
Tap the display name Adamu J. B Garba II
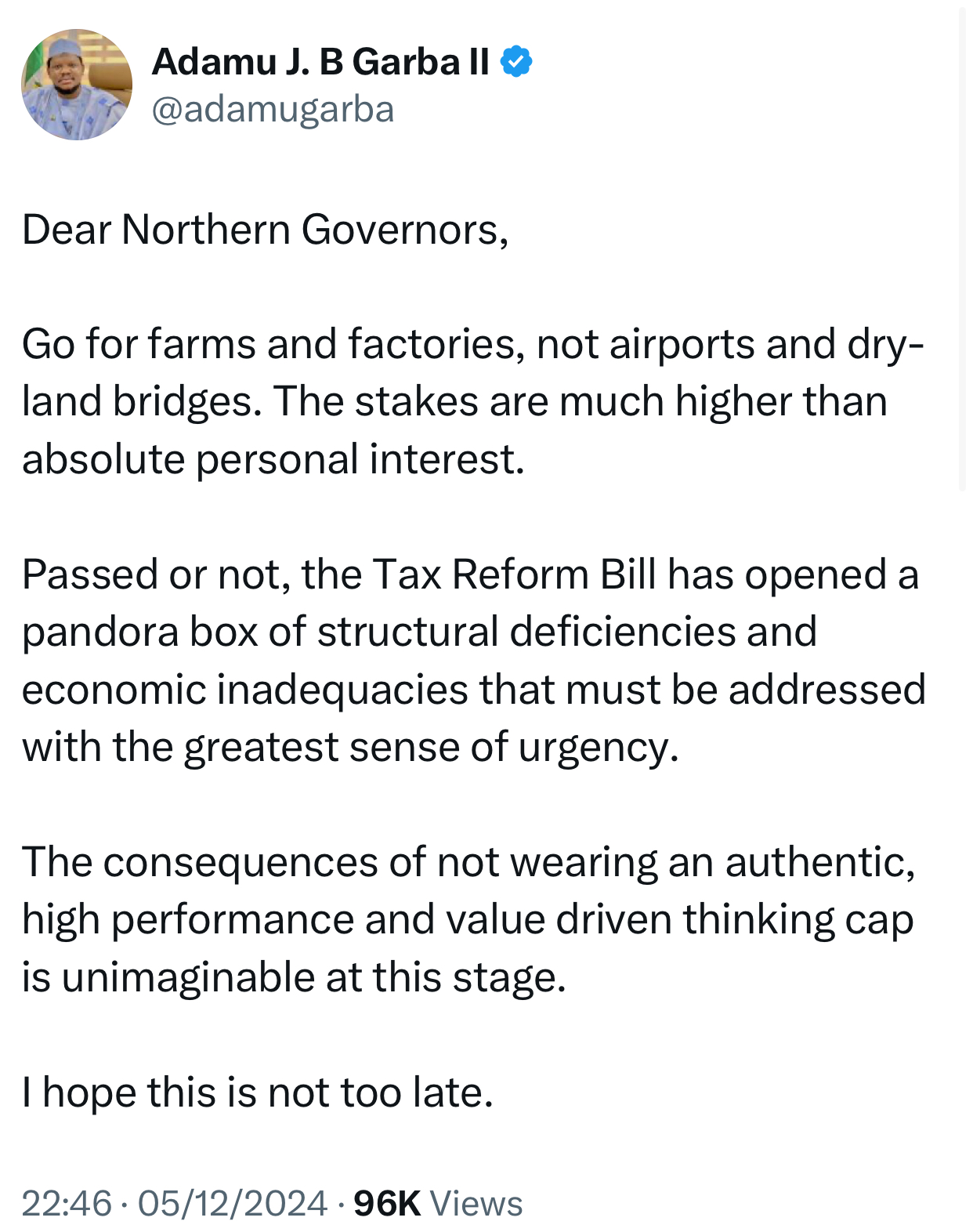pos(320,62)
